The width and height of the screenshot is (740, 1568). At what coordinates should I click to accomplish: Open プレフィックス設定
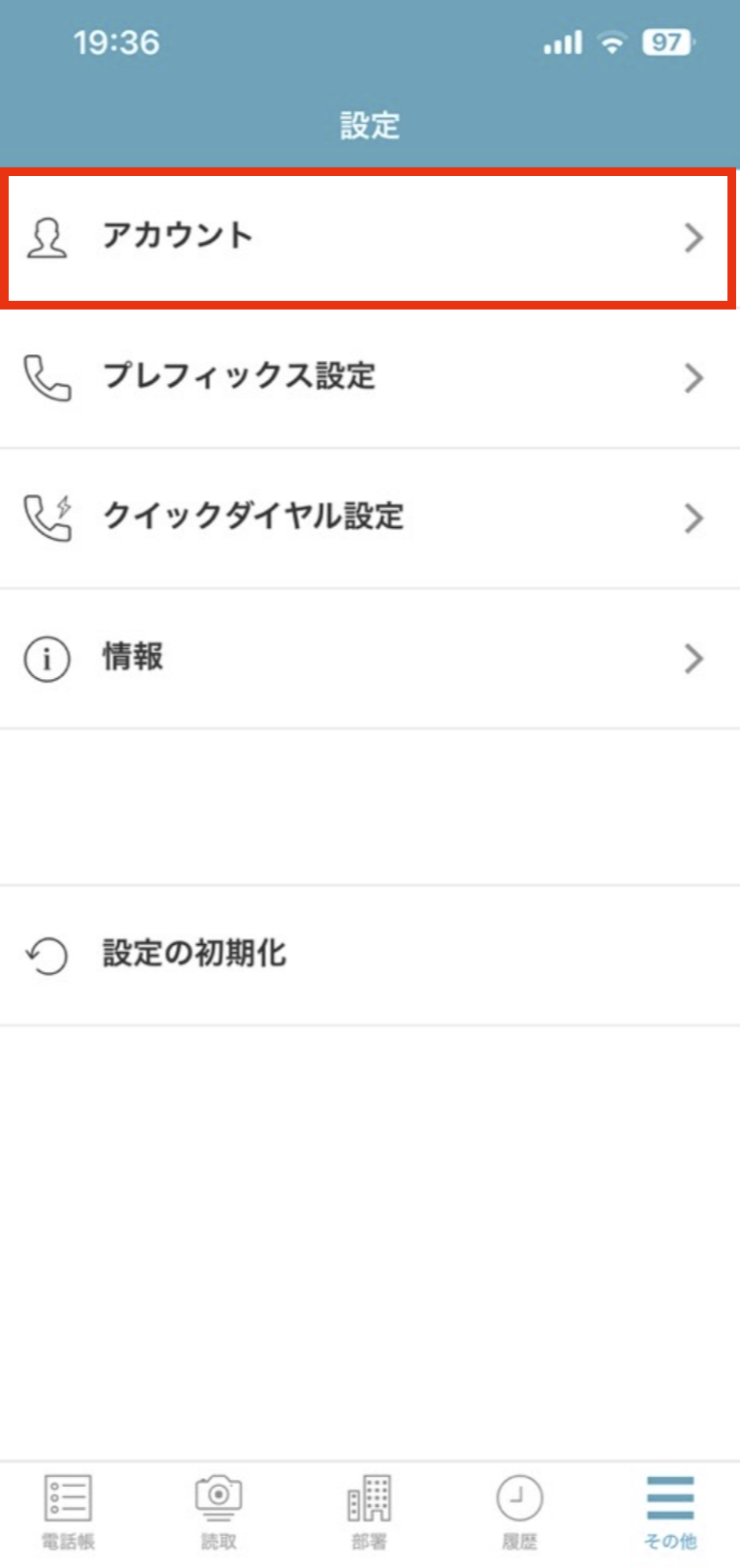point(368,377)
